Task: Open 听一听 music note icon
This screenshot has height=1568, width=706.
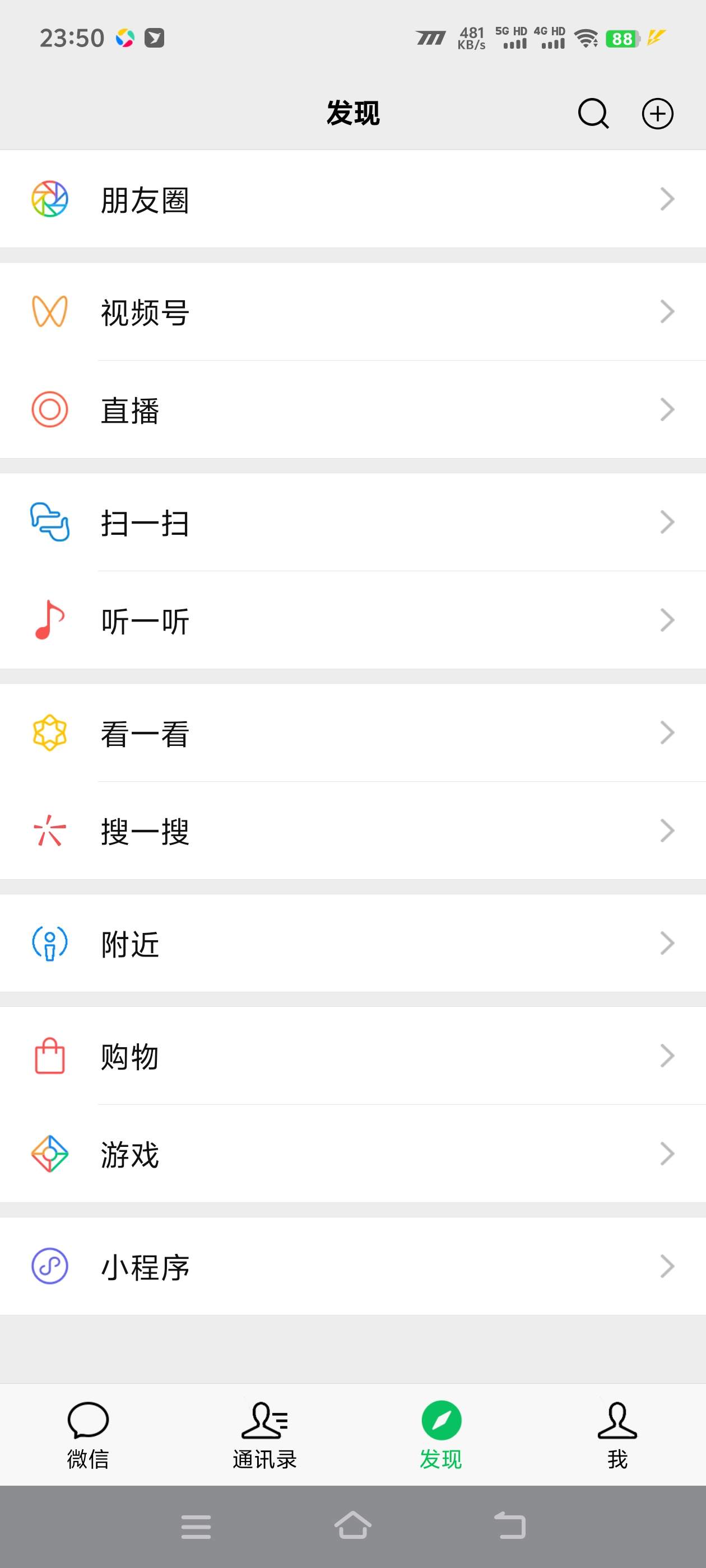Action: 50,620
